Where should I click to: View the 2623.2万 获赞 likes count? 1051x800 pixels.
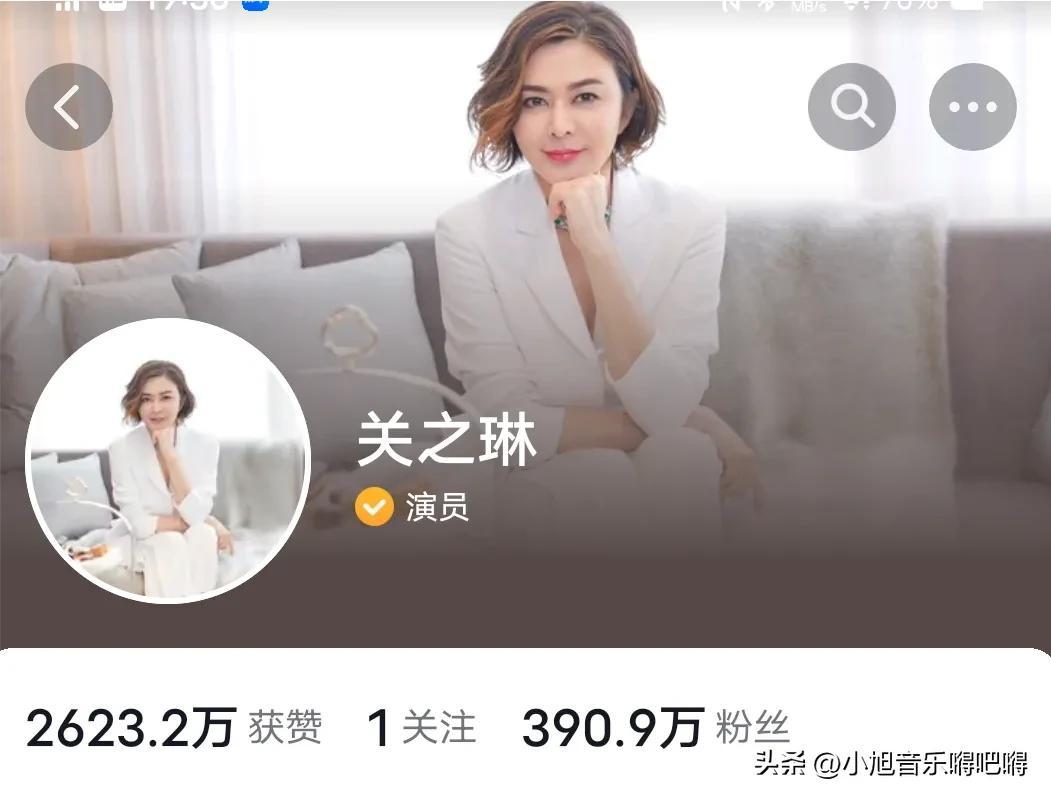click(x=173, y=728)
